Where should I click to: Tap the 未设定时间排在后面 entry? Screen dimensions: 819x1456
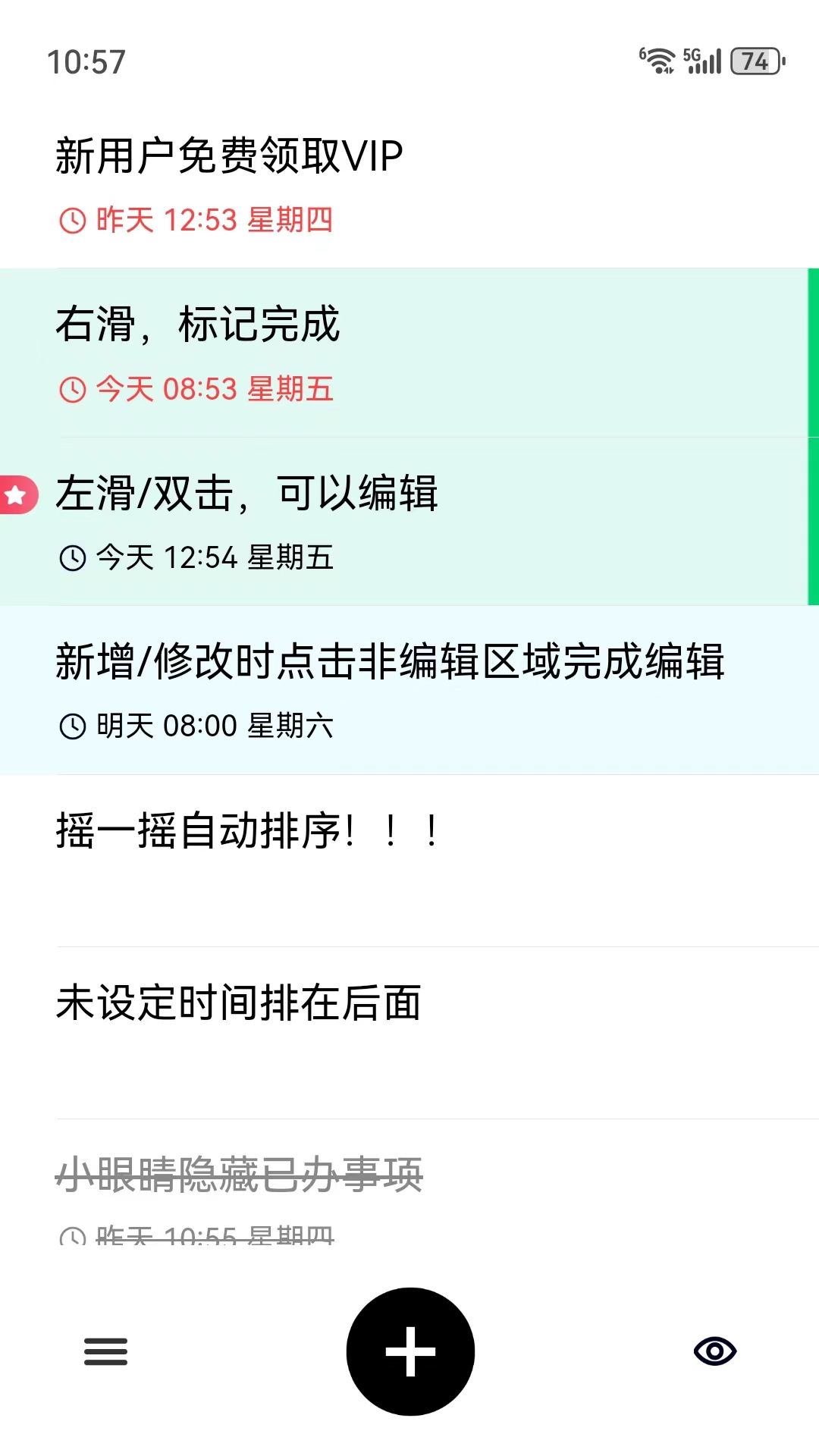(240, 1000)
